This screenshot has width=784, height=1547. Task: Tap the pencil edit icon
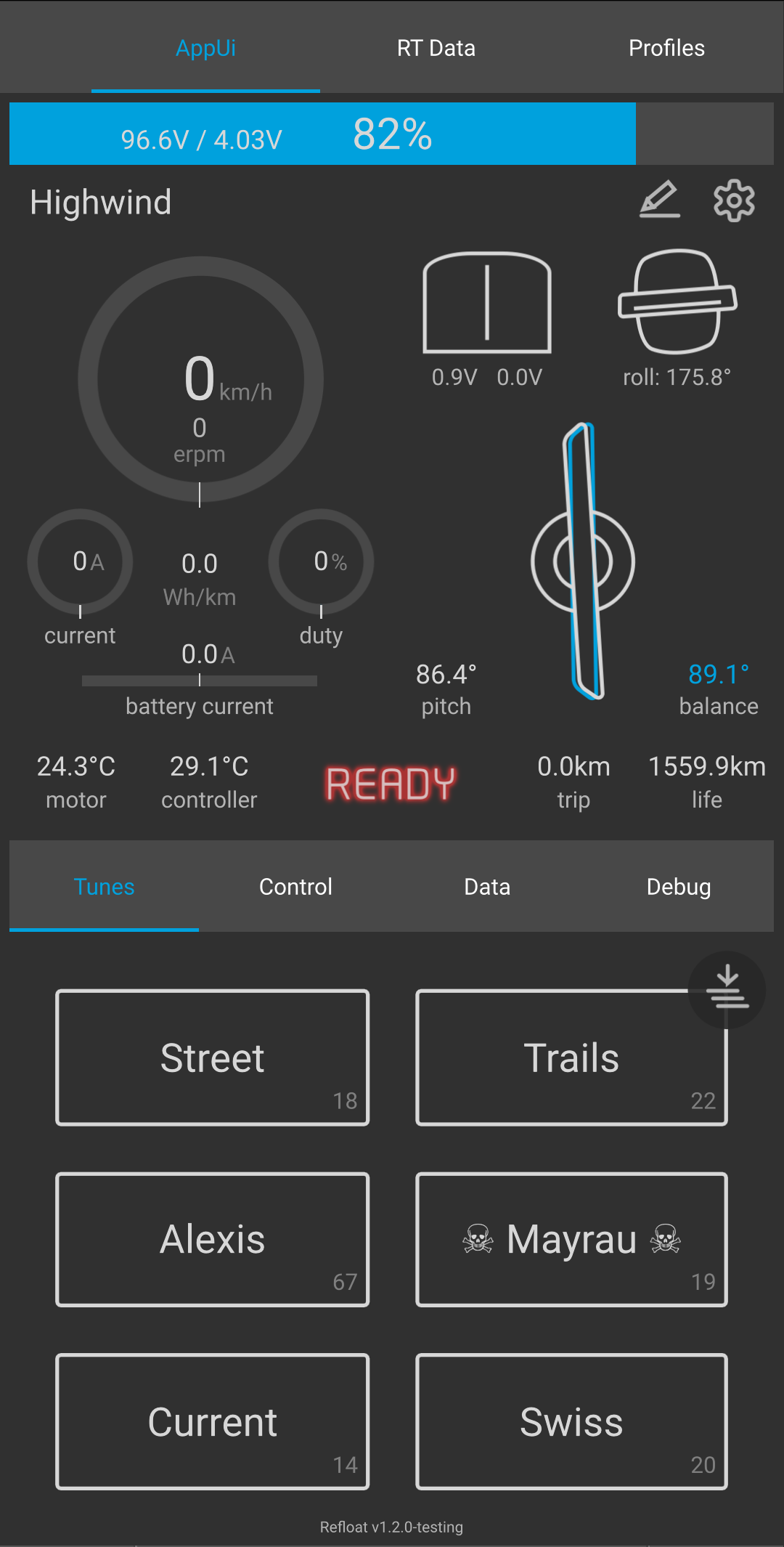pos(659,200)
